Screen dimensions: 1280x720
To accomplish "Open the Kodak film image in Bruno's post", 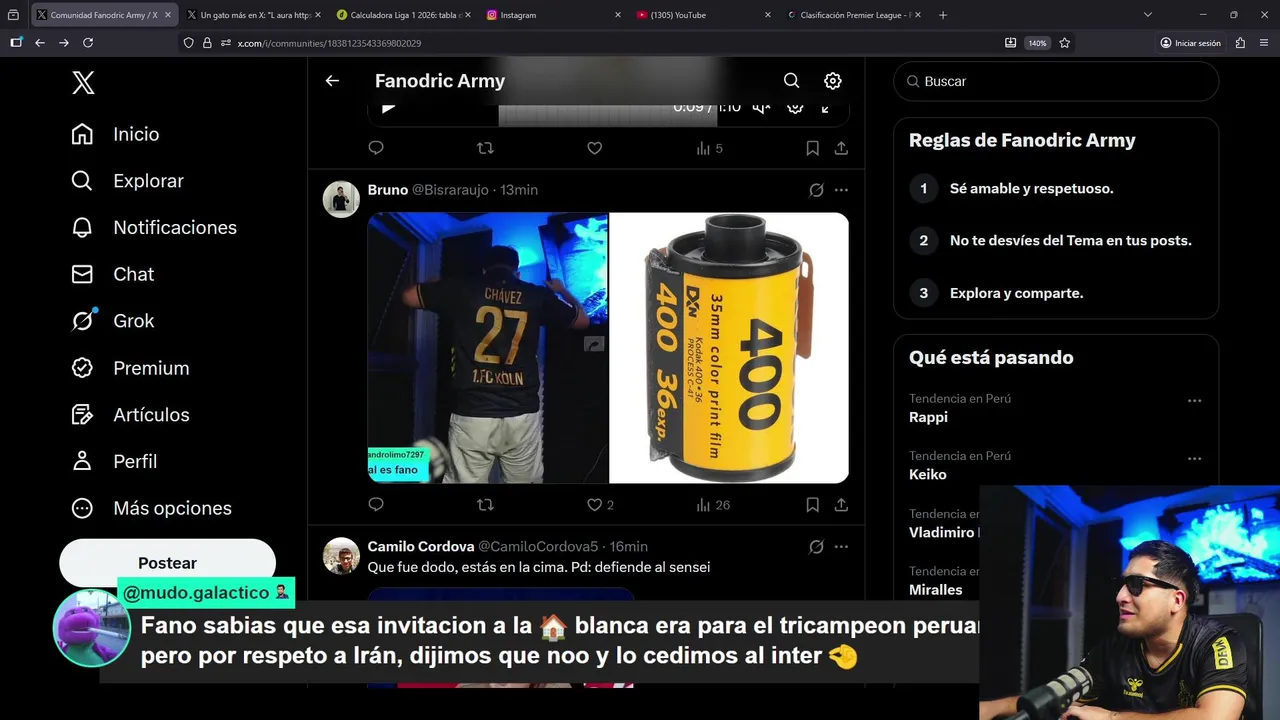I will (729, 348).
